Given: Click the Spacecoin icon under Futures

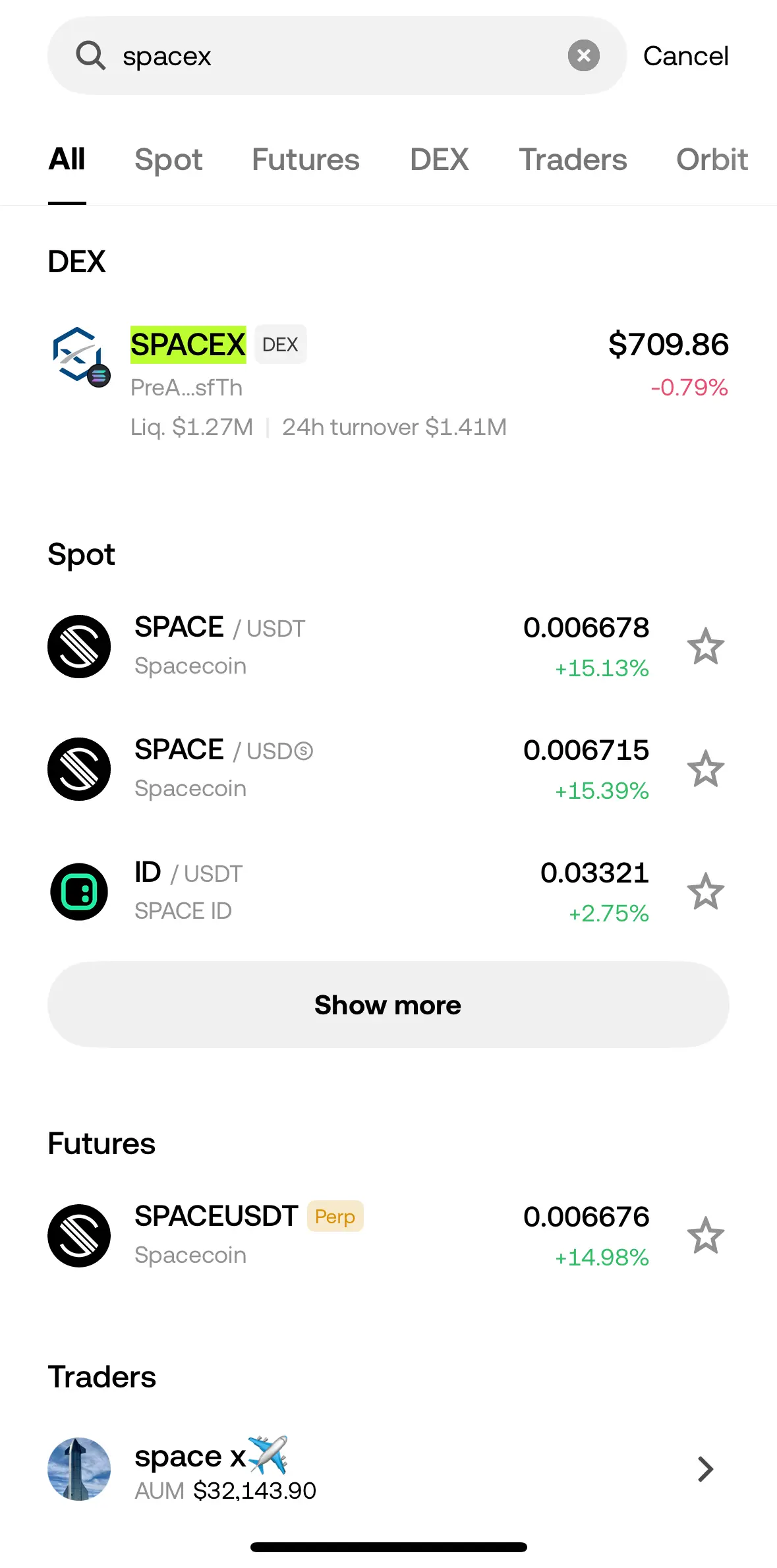Looking at the screenshot, I should (x=79, y=1235).
